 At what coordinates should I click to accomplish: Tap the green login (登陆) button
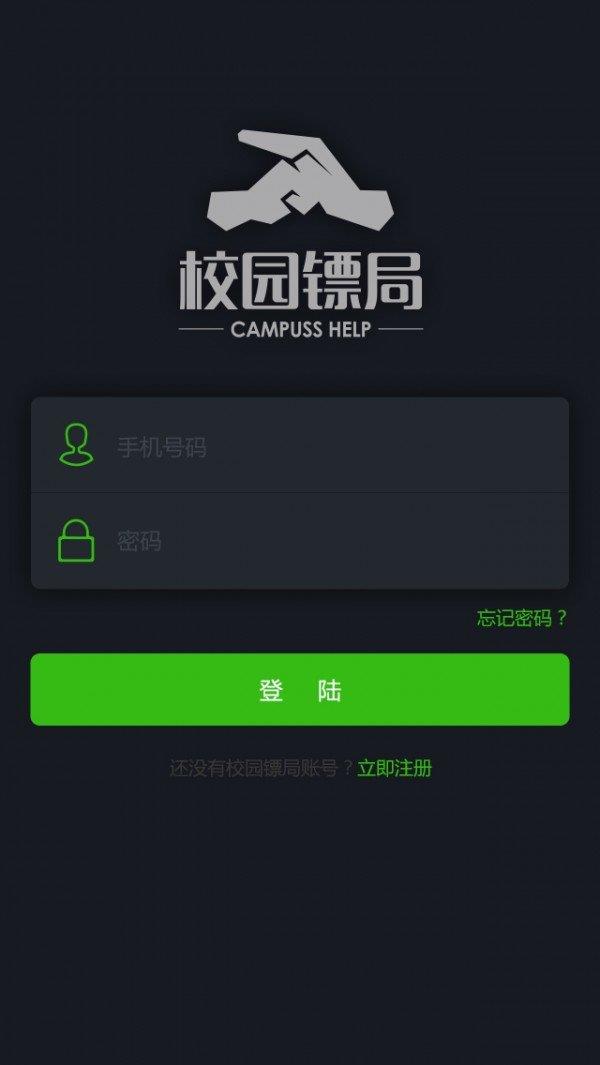pyautogui.click(x=300, y=690)
